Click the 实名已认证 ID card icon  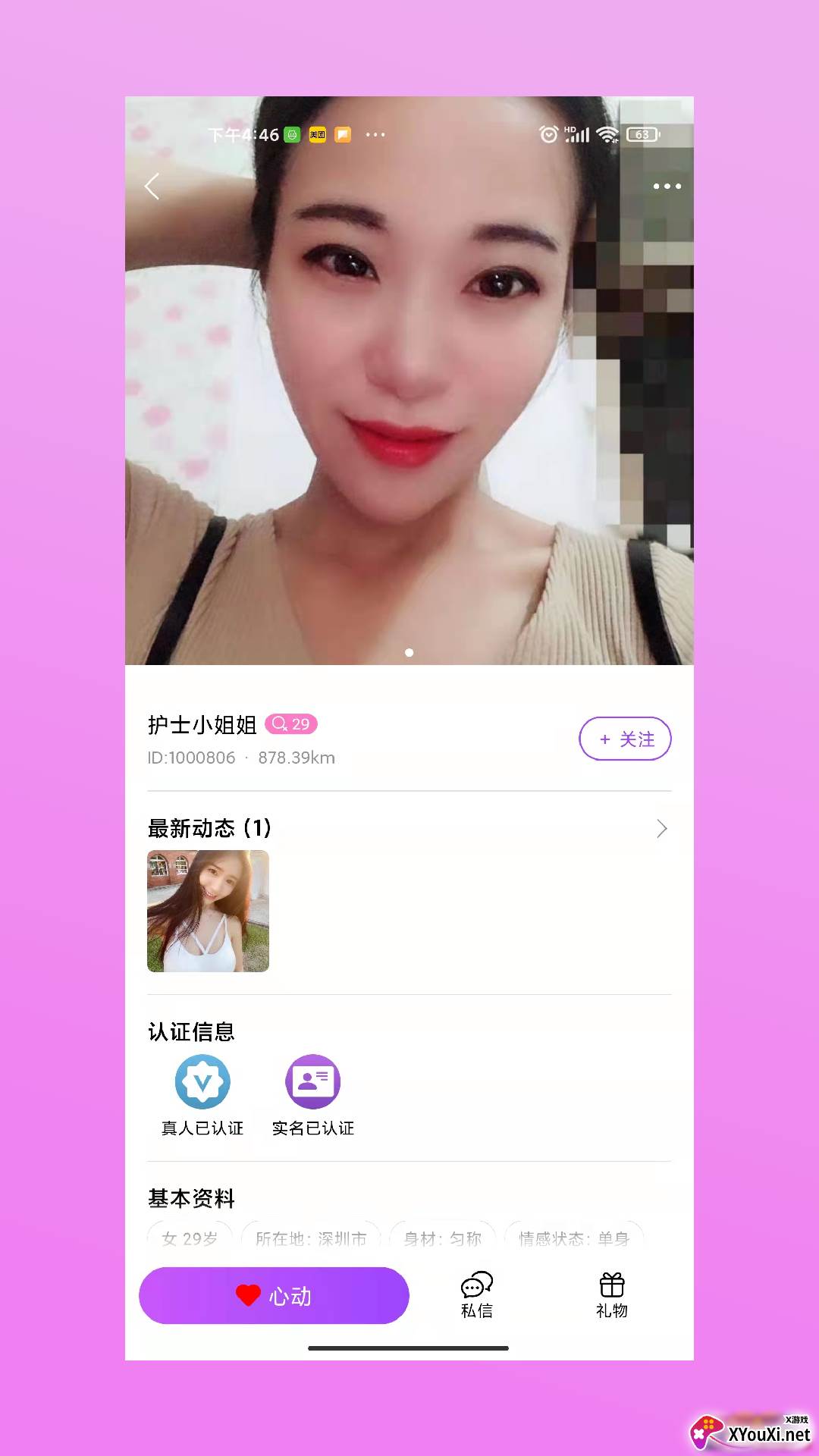pos(312,1083)
